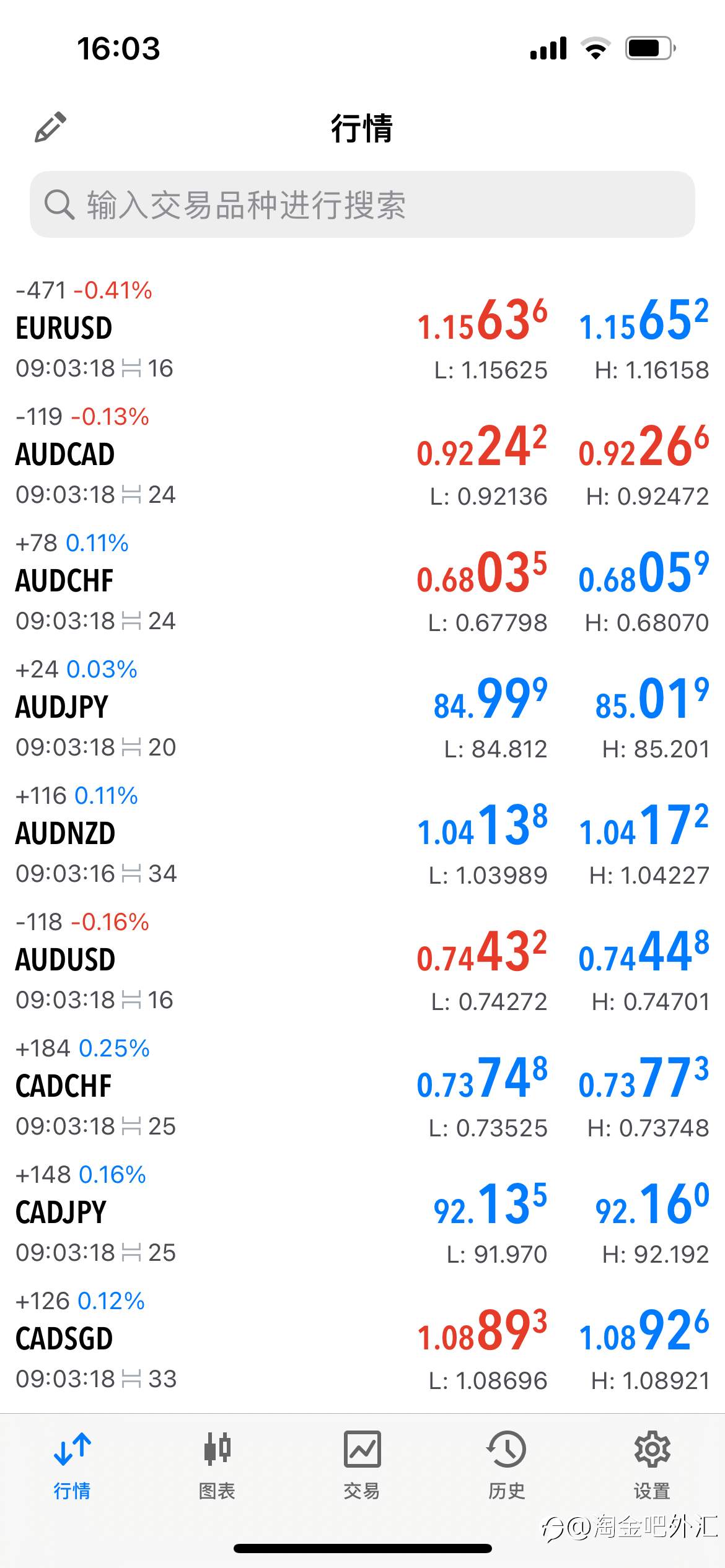Choose the AUDNZD symbol
Image resolution: width=725 pixels, height=1568 pixels.
click(362, 836)
